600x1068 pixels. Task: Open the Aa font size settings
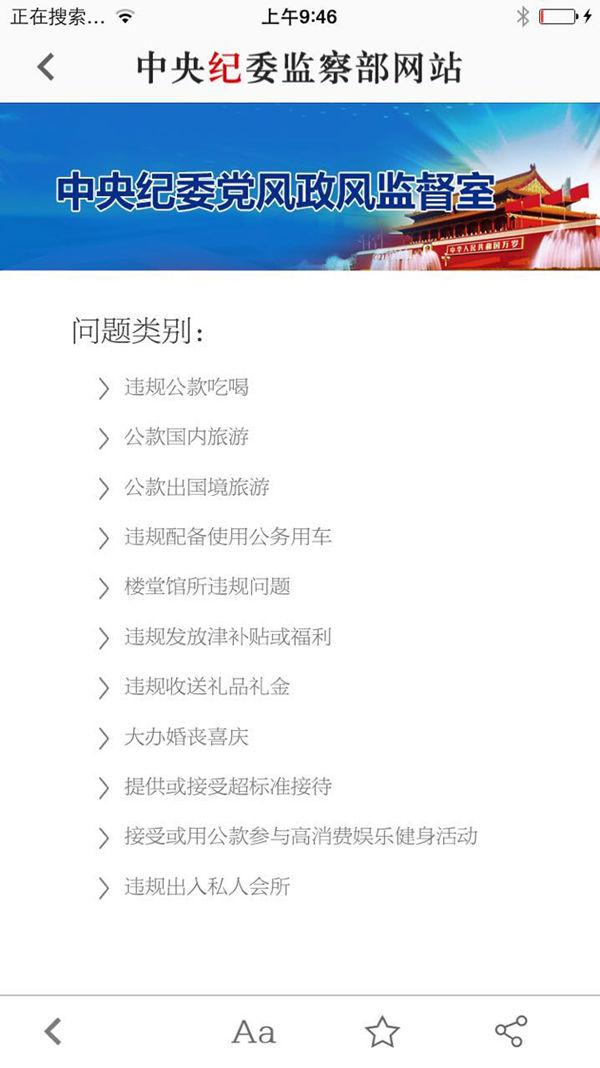click(253, 1031)
